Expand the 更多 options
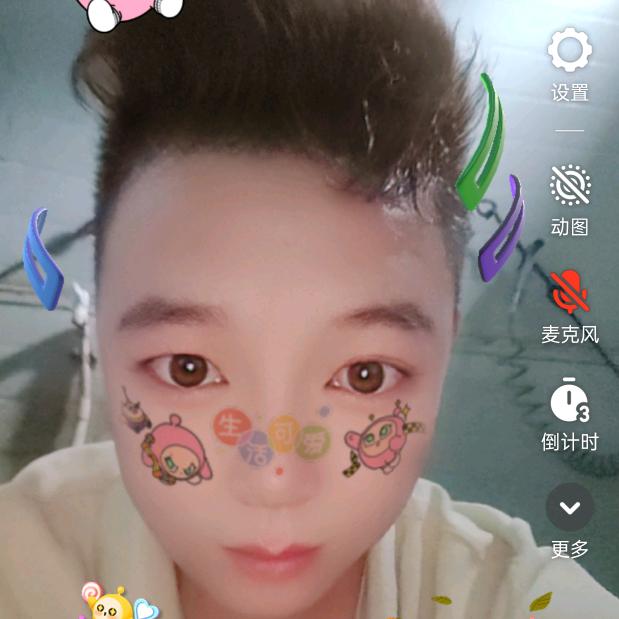The height and width of the screenshot is (619, 619). 570,508
